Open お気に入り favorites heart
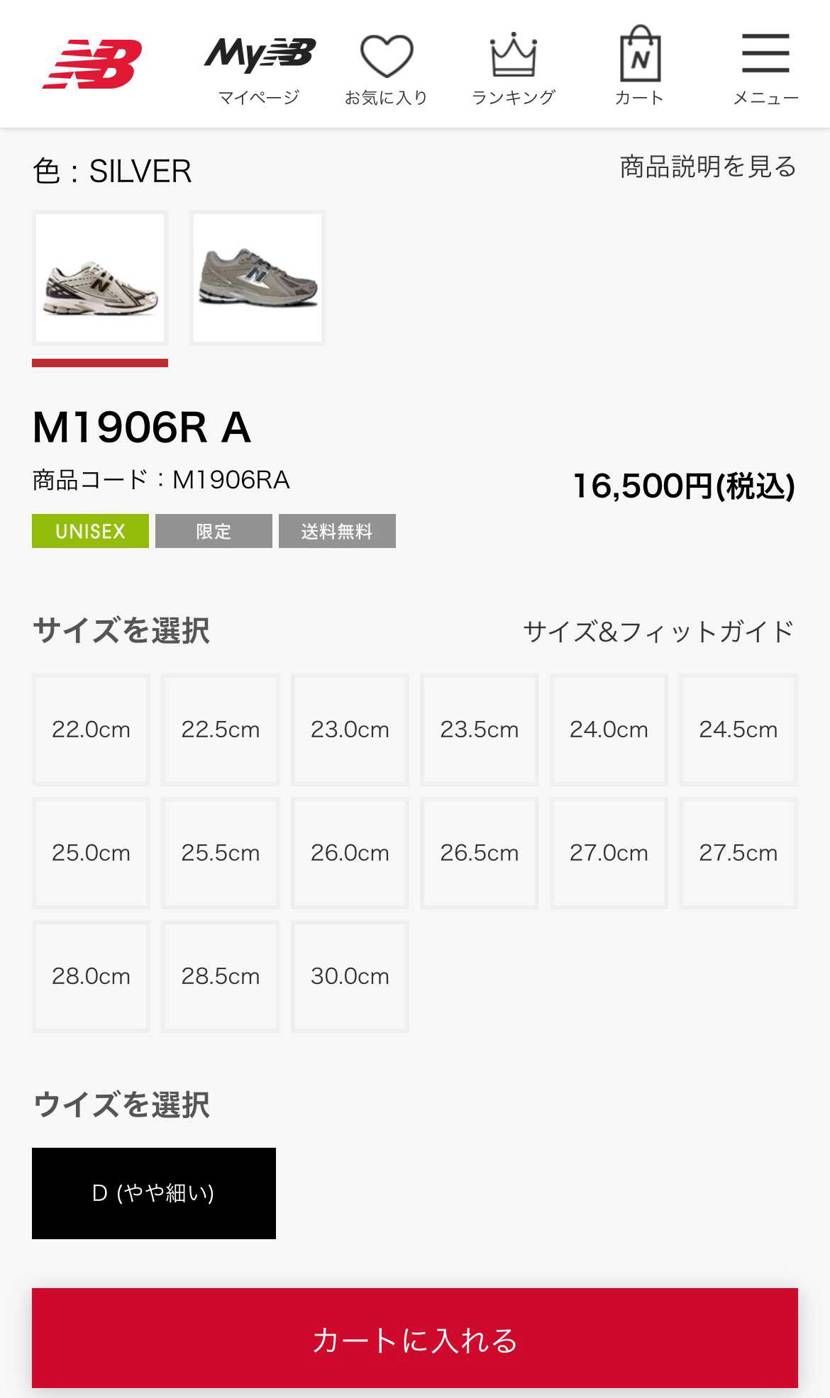Image resolution: width=830 pixels, height=1398 pixels. (386, 70)
